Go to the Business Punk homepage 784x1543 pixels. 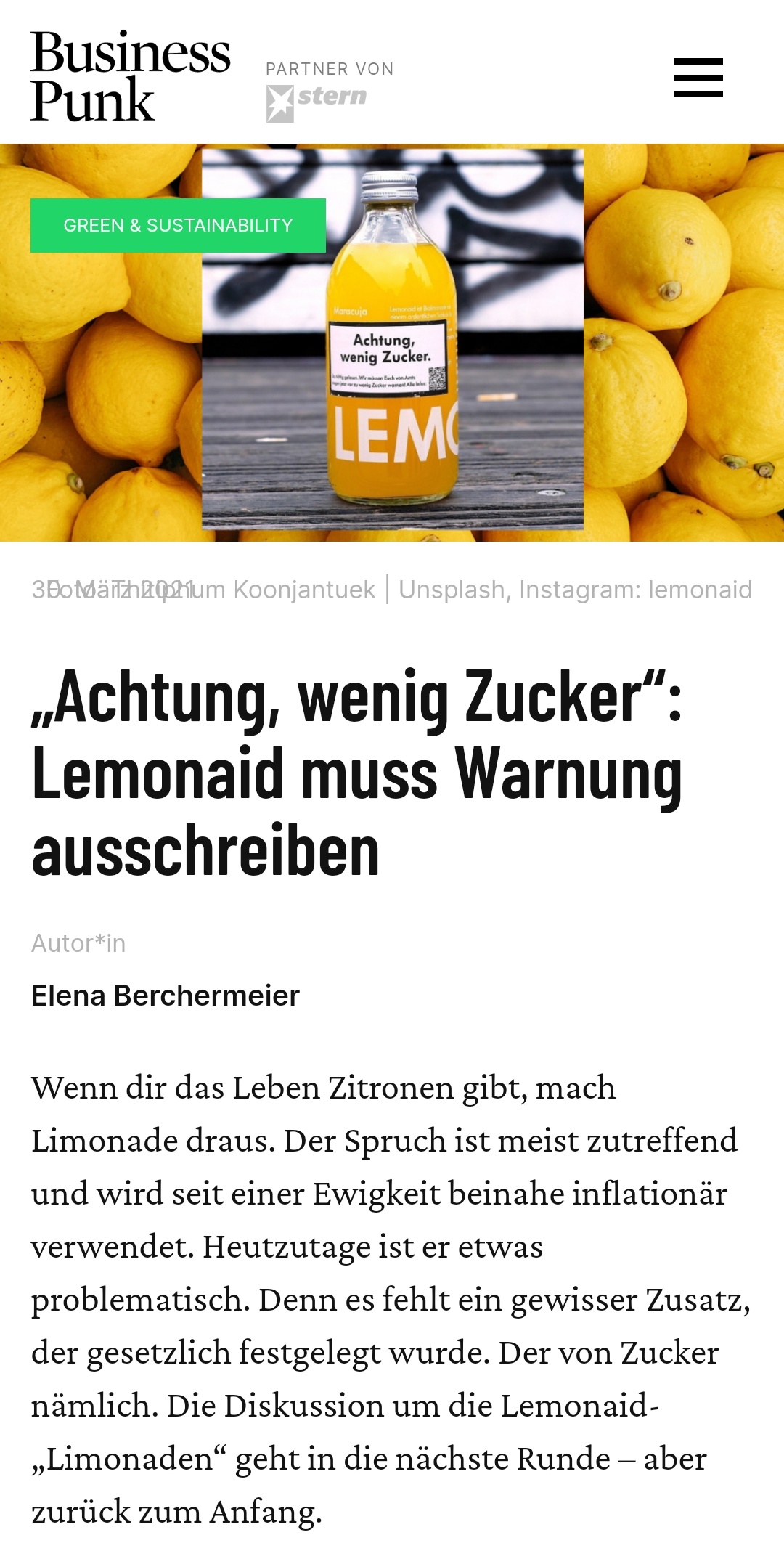coord(131,76)
